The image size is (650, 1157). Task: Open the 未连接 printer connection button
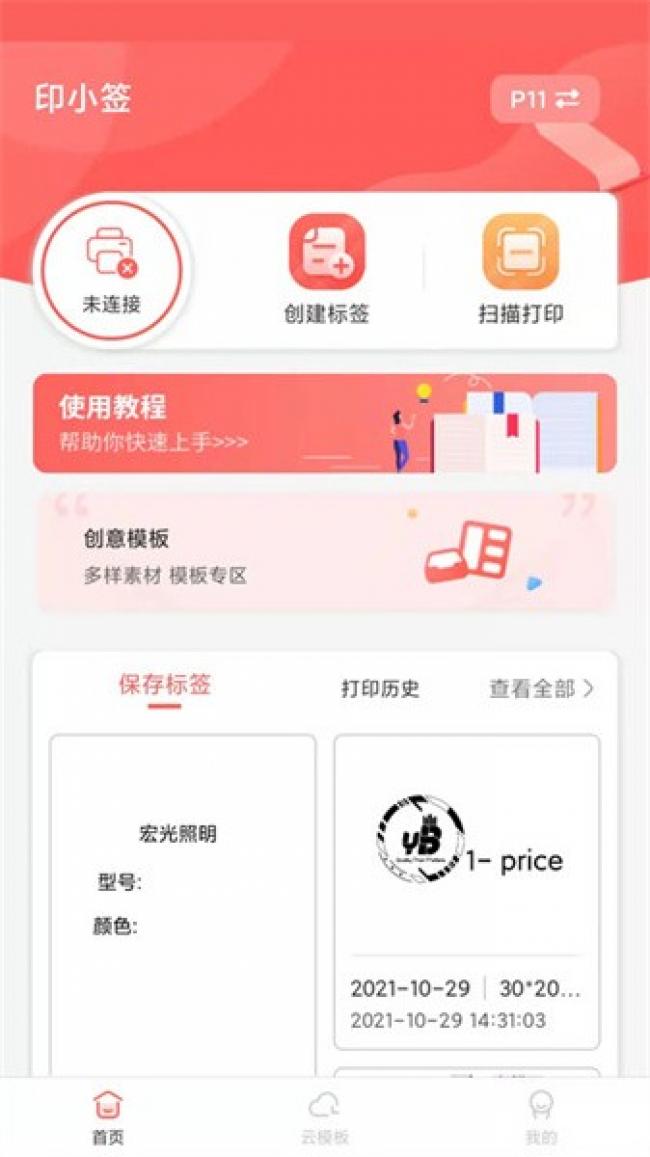[x=111, y=270]
